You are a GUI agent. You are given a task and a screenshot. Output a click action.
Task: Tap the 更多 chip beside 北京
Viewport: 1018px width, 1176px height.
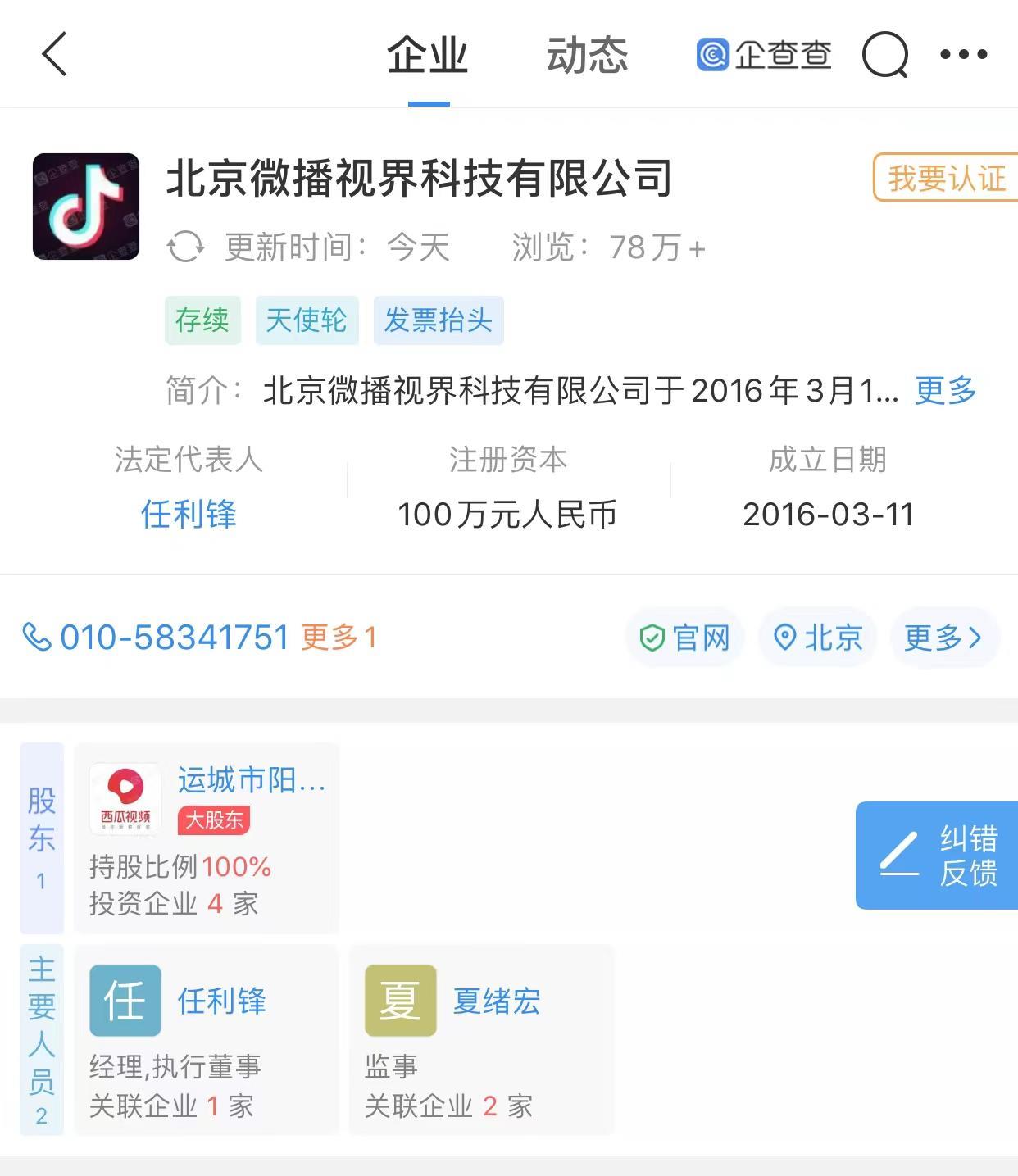[x=943, y=638]
